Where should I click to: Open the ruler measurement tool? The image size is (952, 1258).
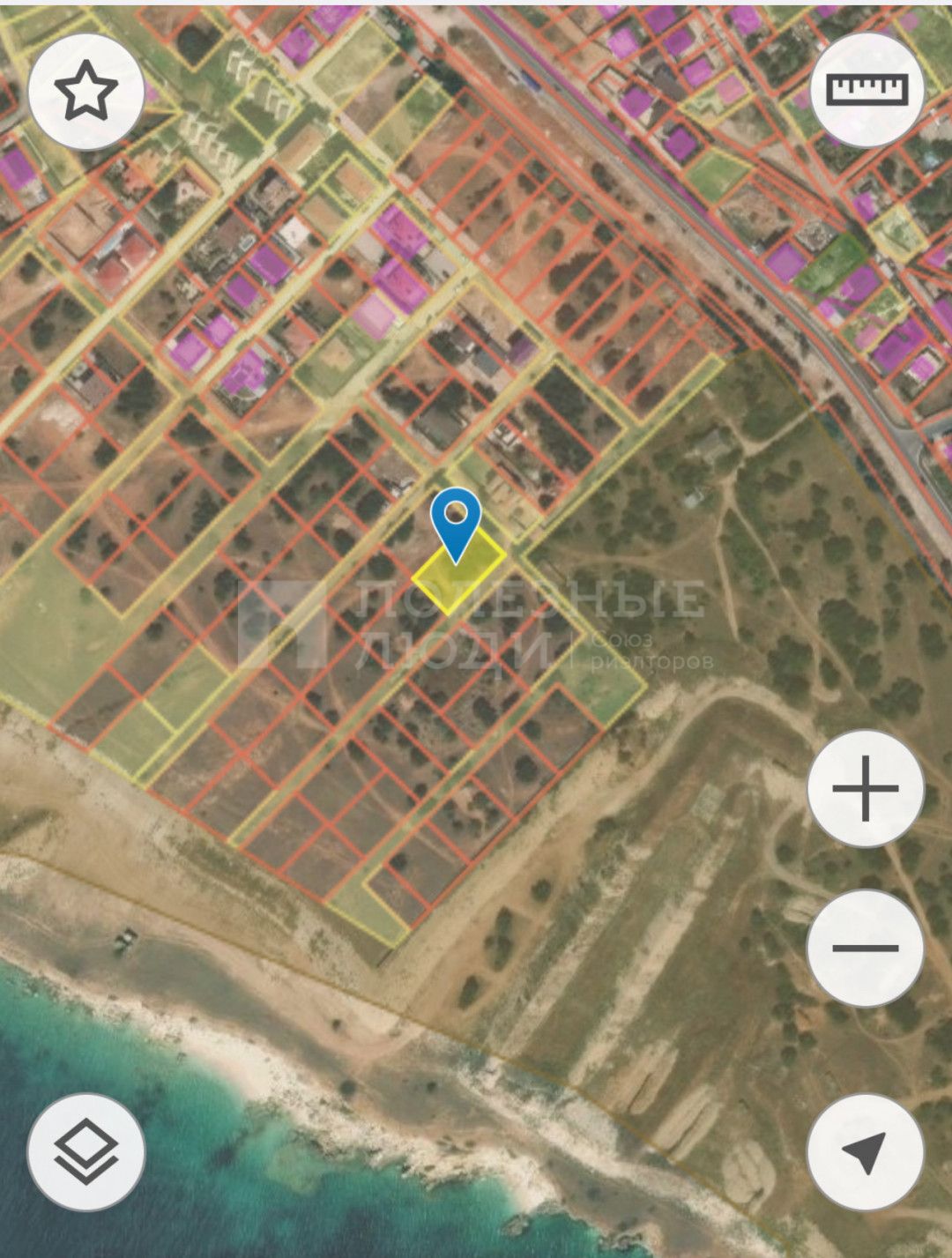(x=866, y=90)
